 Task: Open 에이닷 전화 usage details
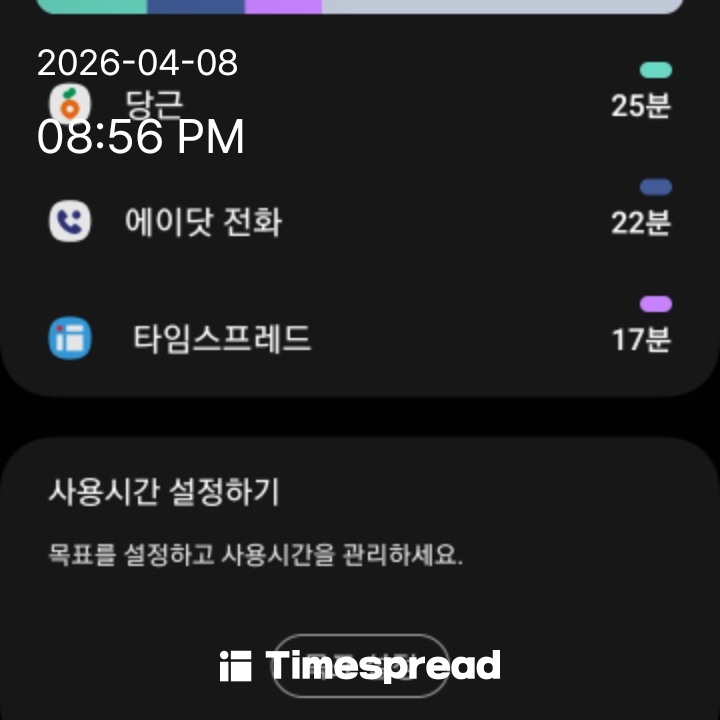[x=360, y=221]
